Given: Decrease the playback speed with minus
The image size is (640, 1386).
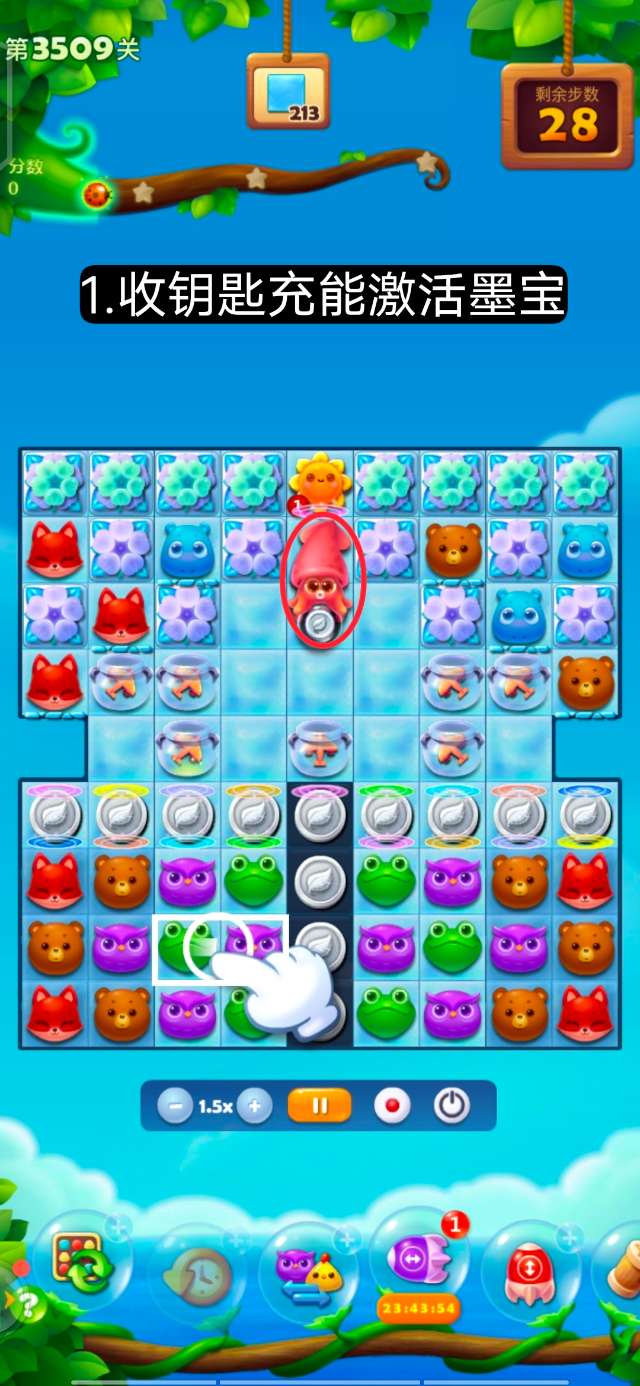Looking at the screenshot, I should [175, 1106].
